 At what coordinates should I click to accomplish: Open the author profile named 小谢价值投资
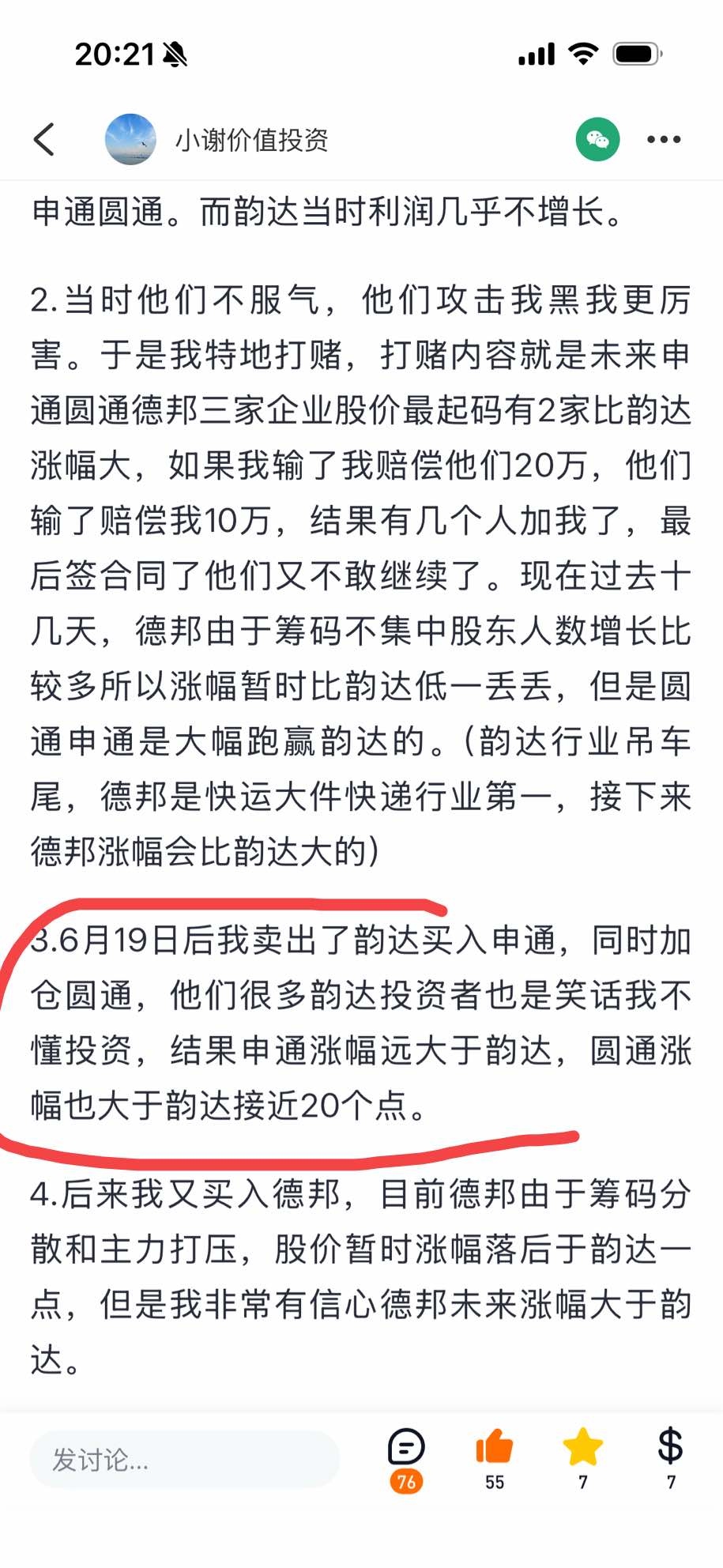pyautogui.click(x=254, y=138)
